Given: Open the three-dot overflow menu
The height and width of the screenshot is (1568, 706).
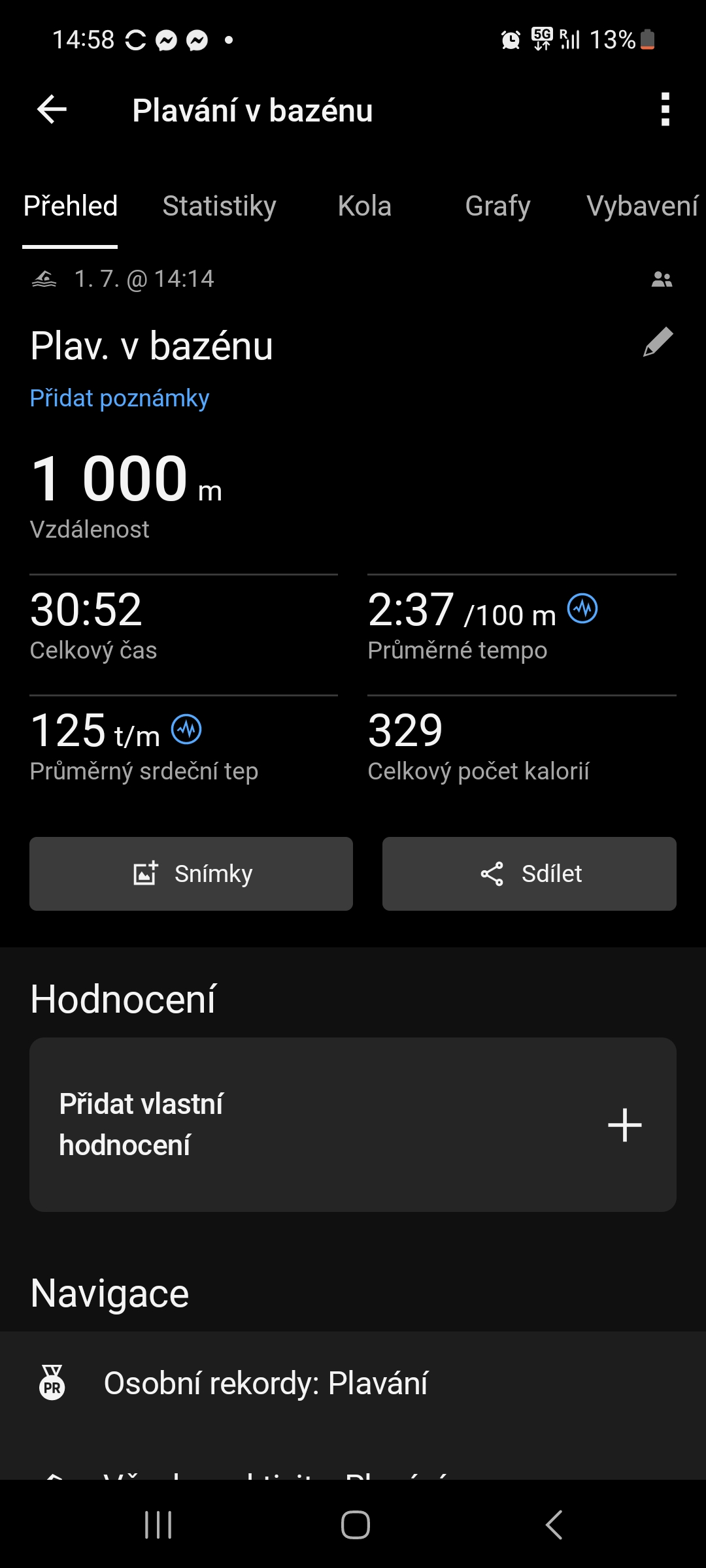Looking at the screenshot, I should [x=665, y=109].
